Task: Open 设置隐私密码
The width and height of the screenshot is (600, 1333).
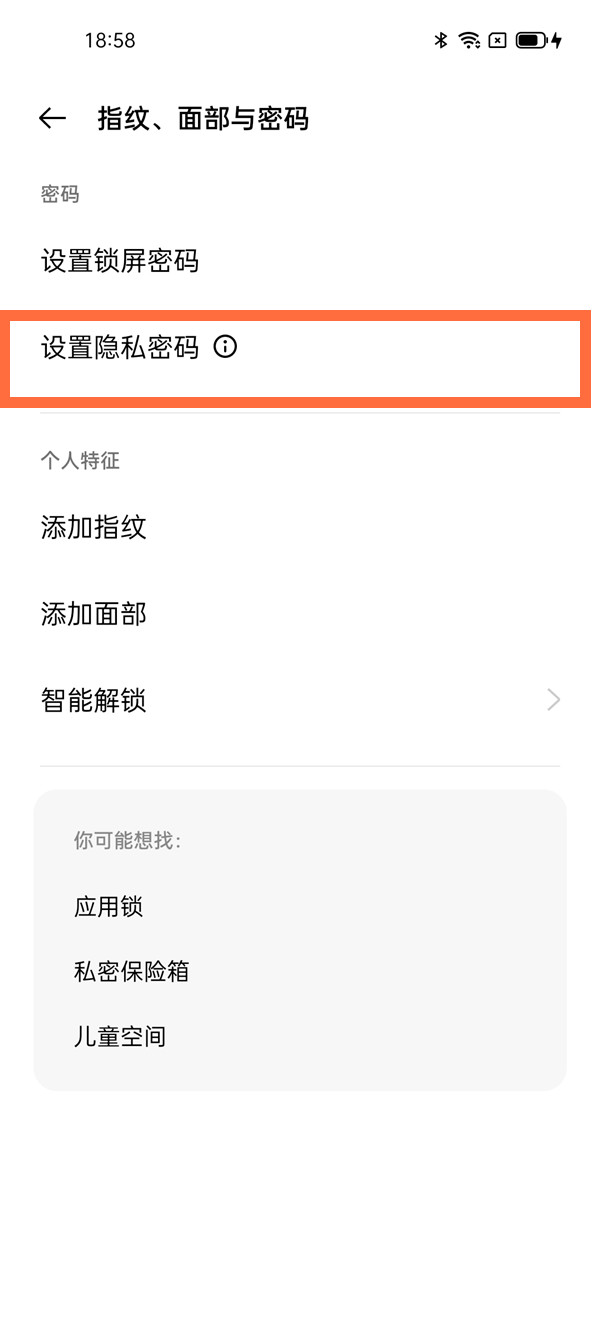Action: click(120, 348)
